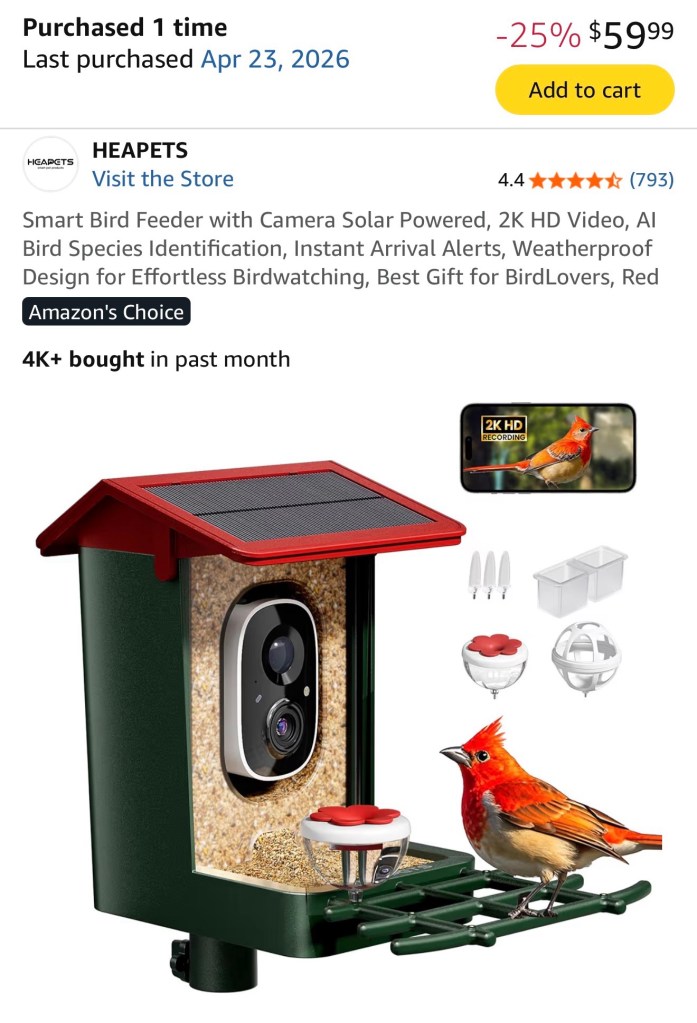Open the 793 customer ratings

tap(651, 180)
